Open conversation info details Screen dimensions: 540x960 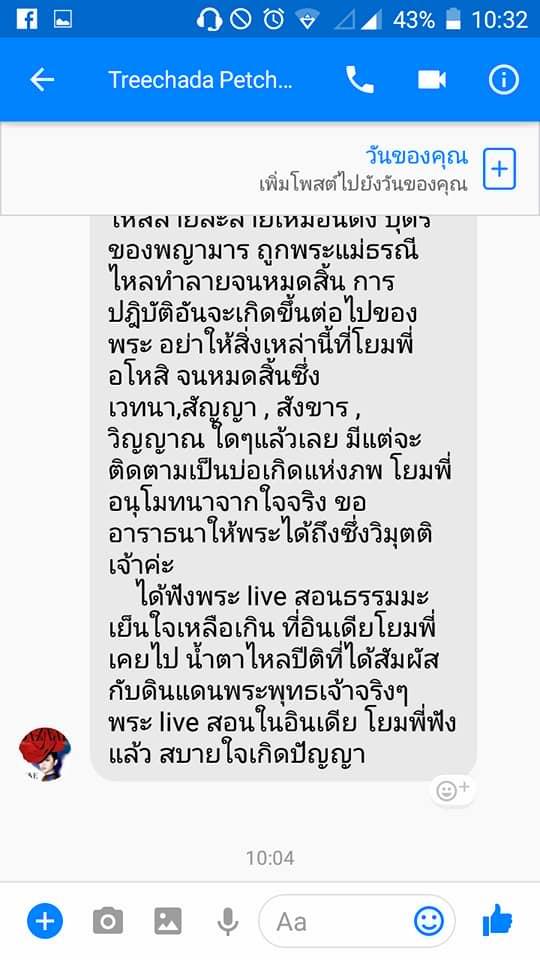(503, 80)
